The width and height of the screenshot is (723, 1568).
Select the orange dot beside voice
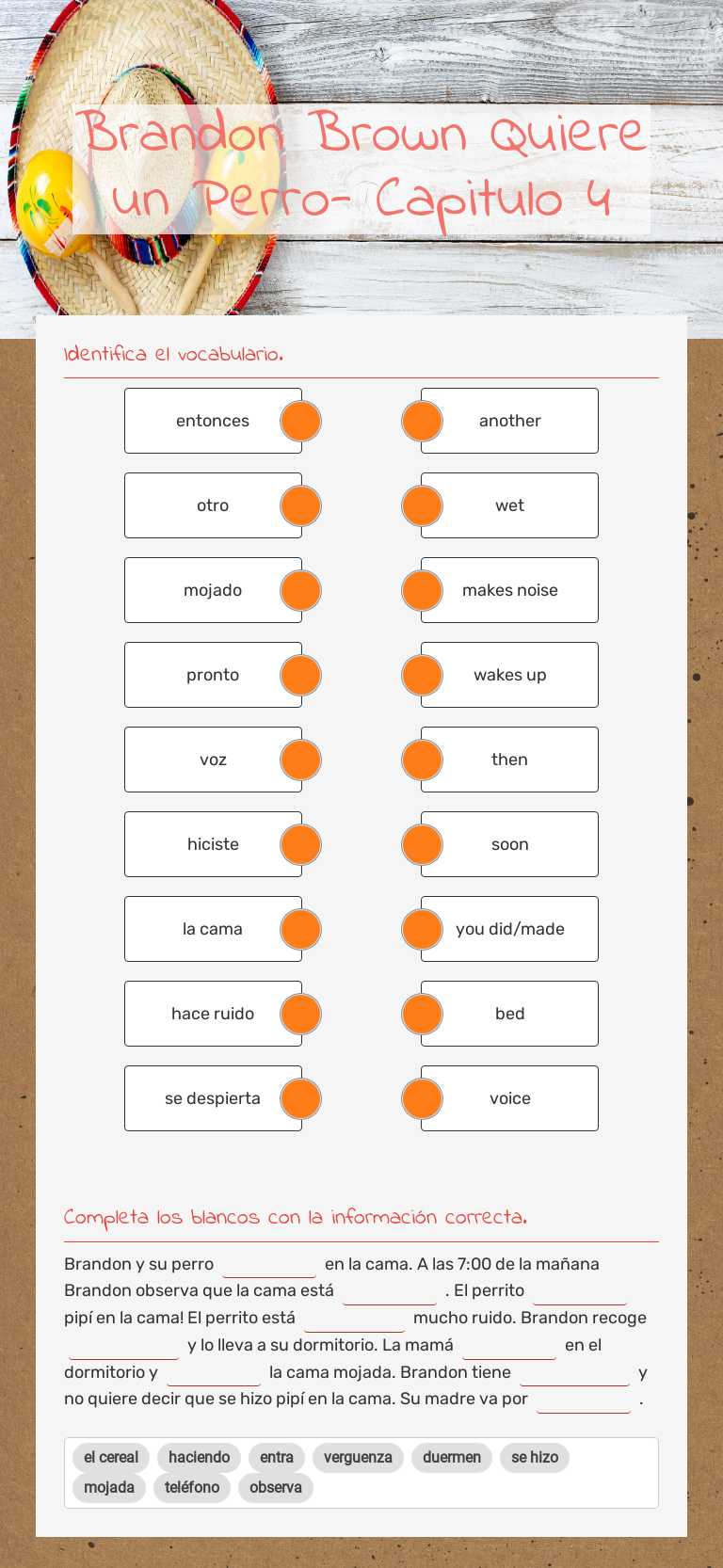[422, 1098]
